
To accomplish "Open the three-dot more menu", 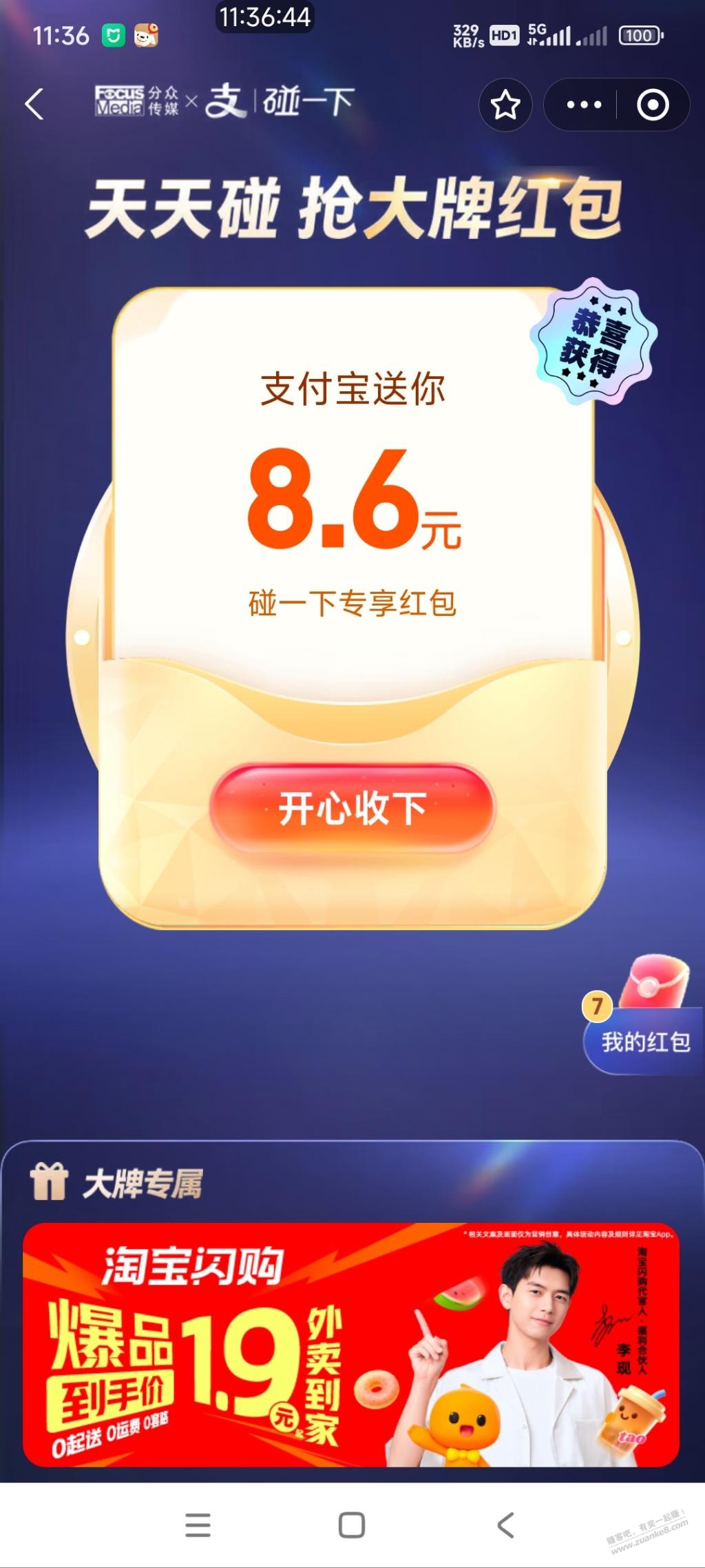I will coord(583,105).
